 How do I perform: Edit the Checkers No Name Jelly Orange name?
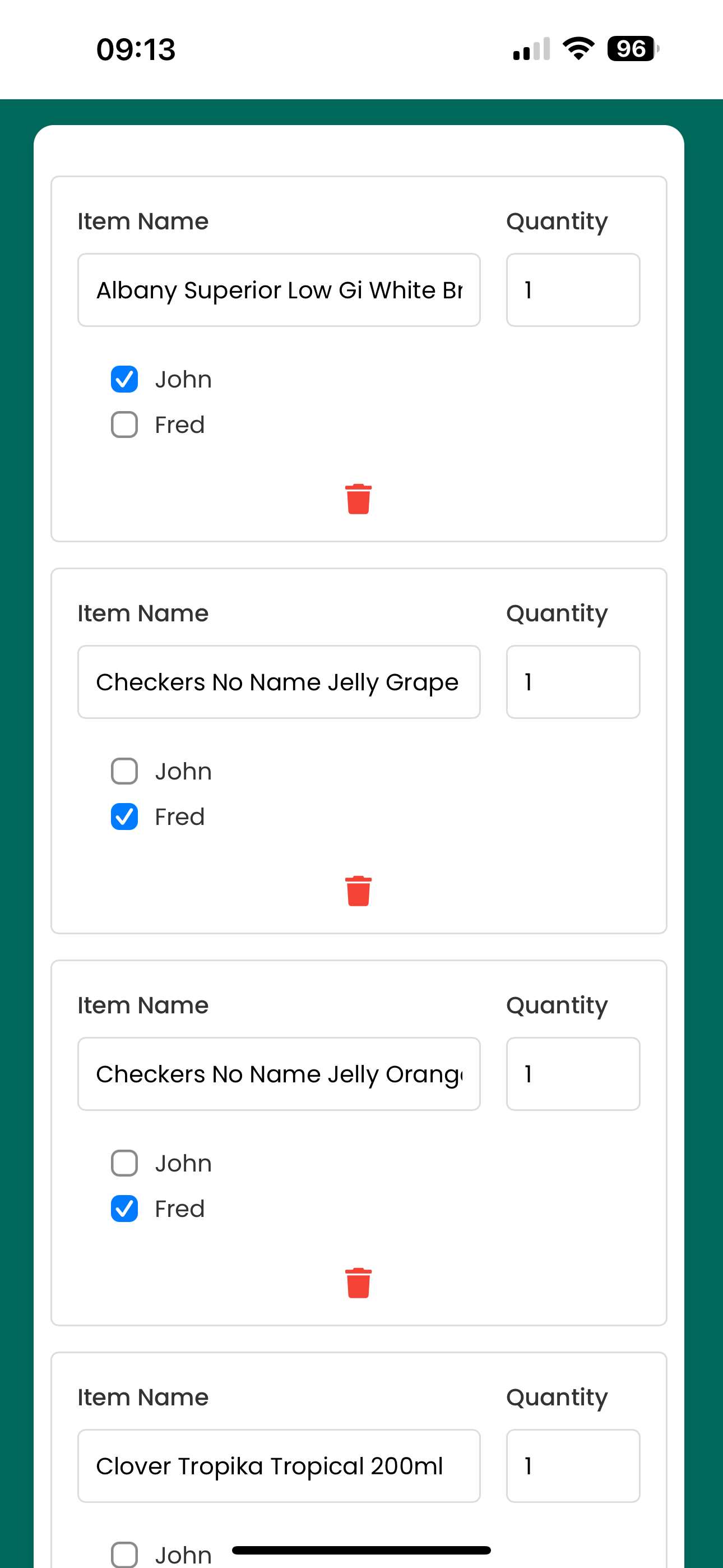[x=279, y=1074]
